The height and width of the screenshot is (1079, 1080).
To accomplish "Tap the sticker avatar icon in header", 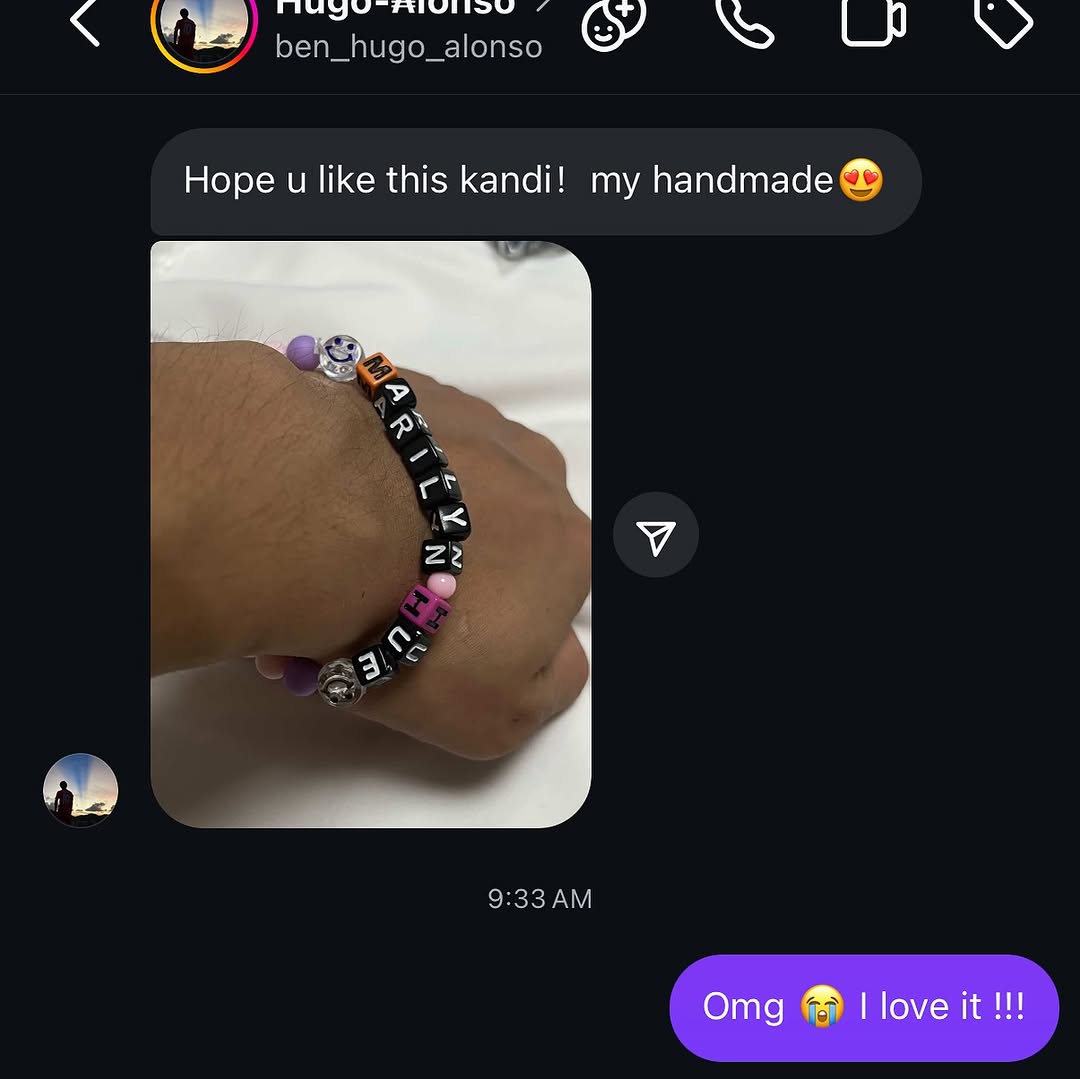I will [x=613, y=22].
